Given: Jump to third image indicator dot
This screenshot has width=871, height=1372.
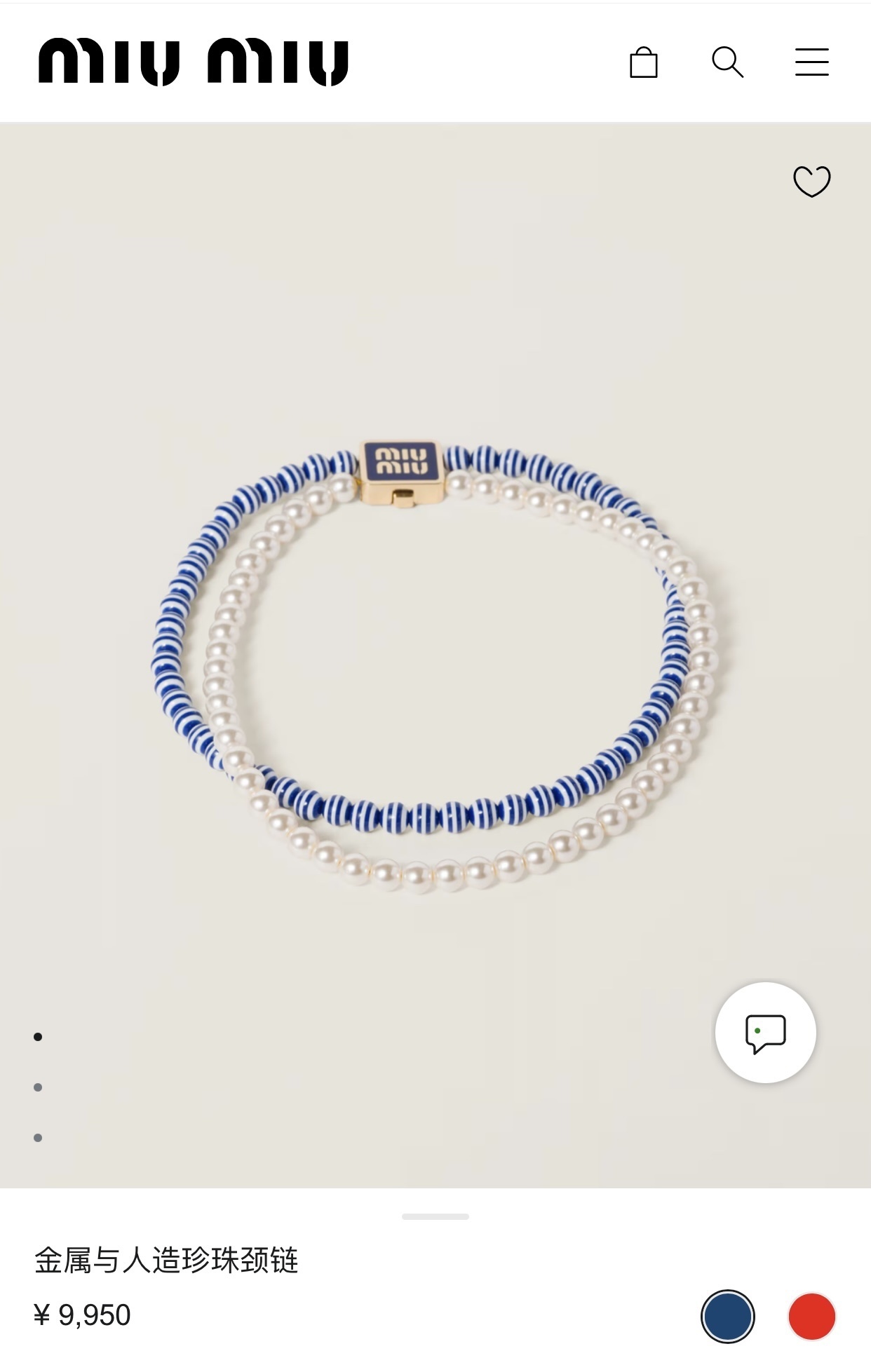Looking at the screenshot, I should coord(38,1138).
